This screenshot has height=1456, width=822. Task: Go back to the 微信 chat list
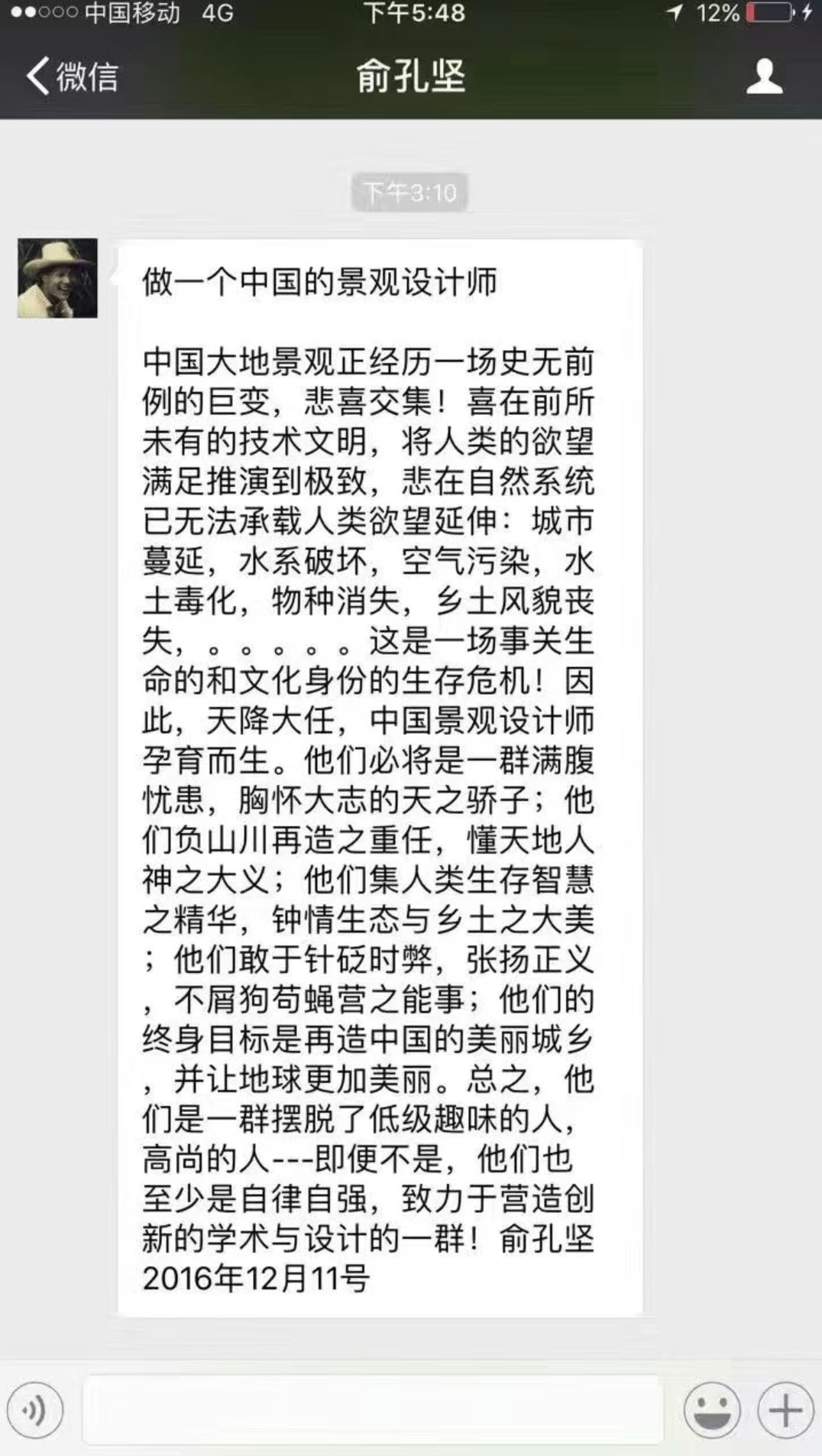click(72, 76)
